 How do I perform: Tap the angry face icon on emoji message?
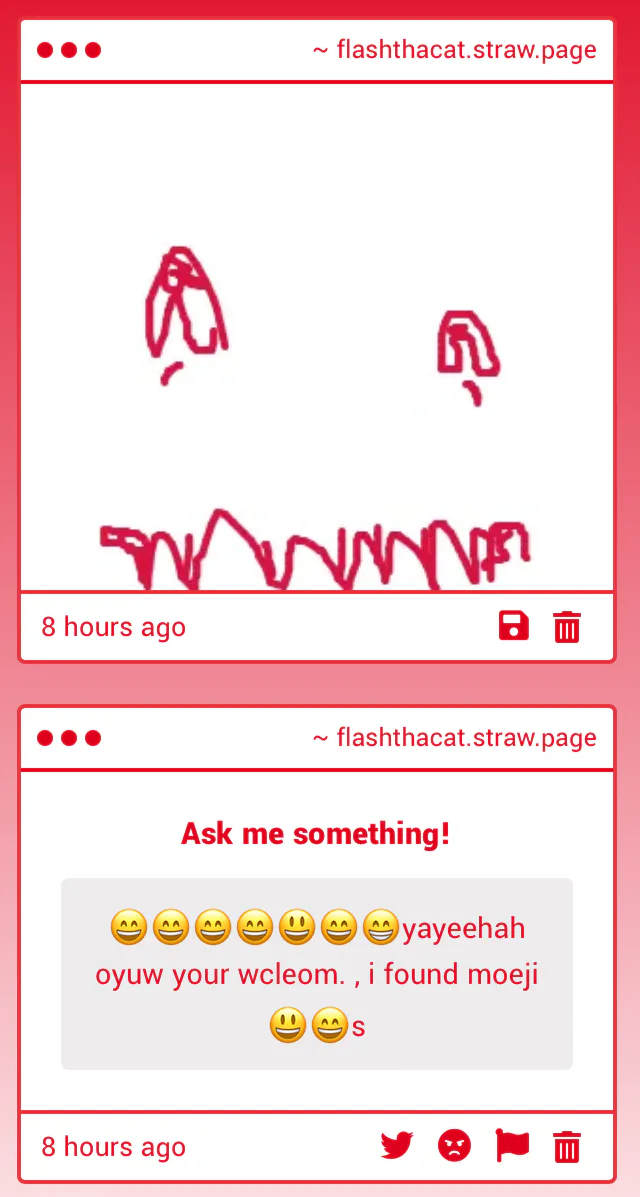coord(454,1145)
